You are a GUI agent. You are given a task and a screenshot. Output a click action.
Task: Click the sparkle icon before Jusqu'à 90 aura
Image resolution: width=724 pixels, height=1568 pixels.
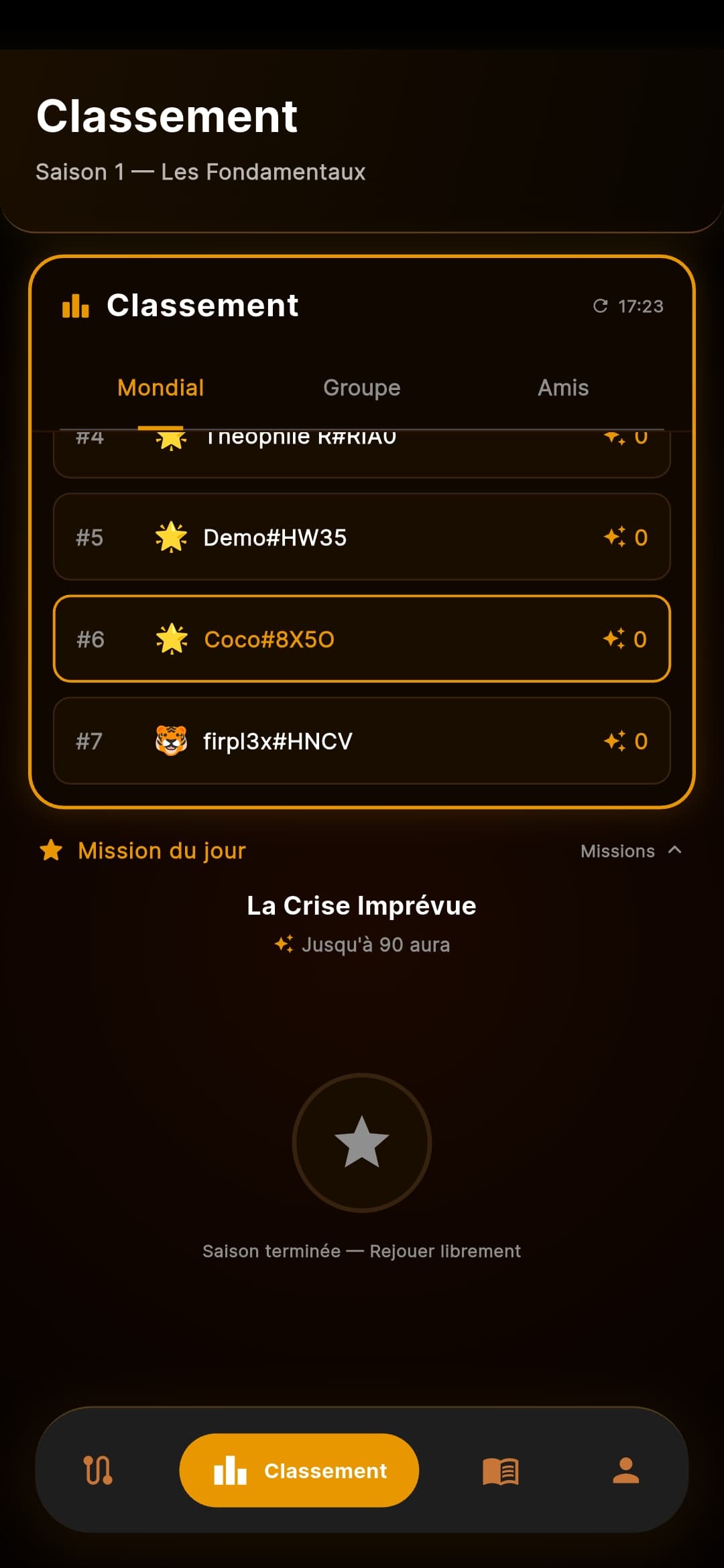coord(284,944)
